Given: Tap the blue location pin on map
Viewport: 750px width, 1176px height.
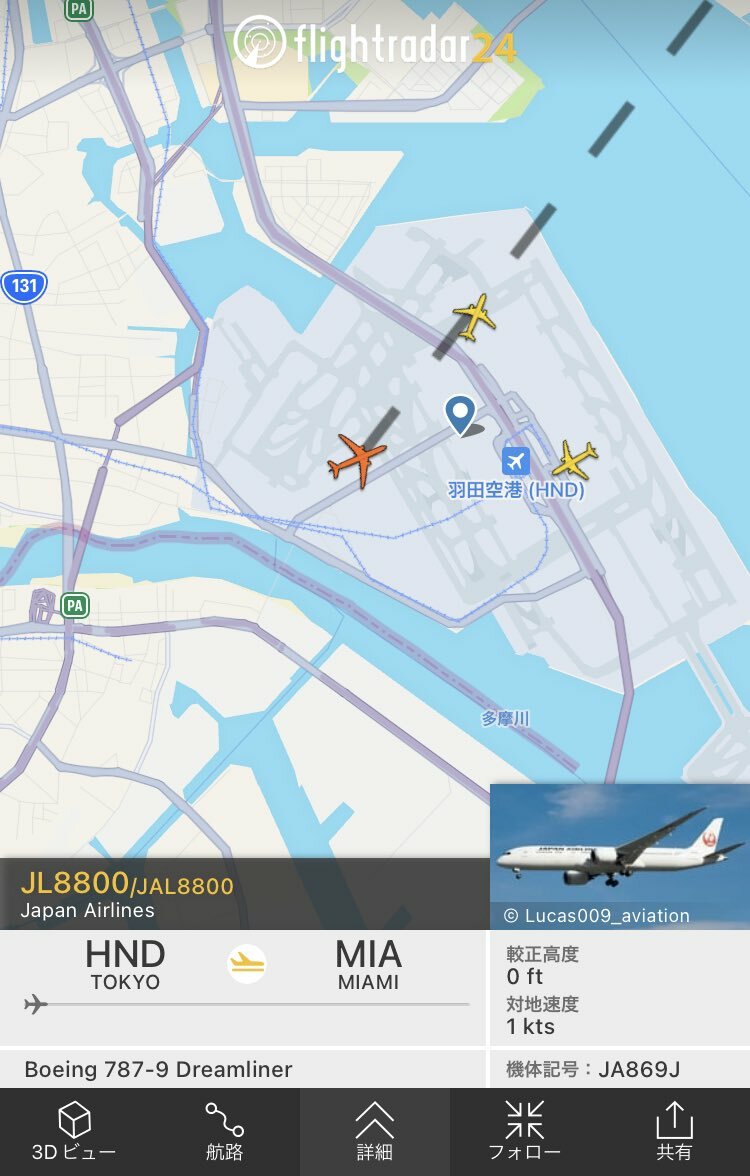Looking at the screenshot, I should 460,414.
